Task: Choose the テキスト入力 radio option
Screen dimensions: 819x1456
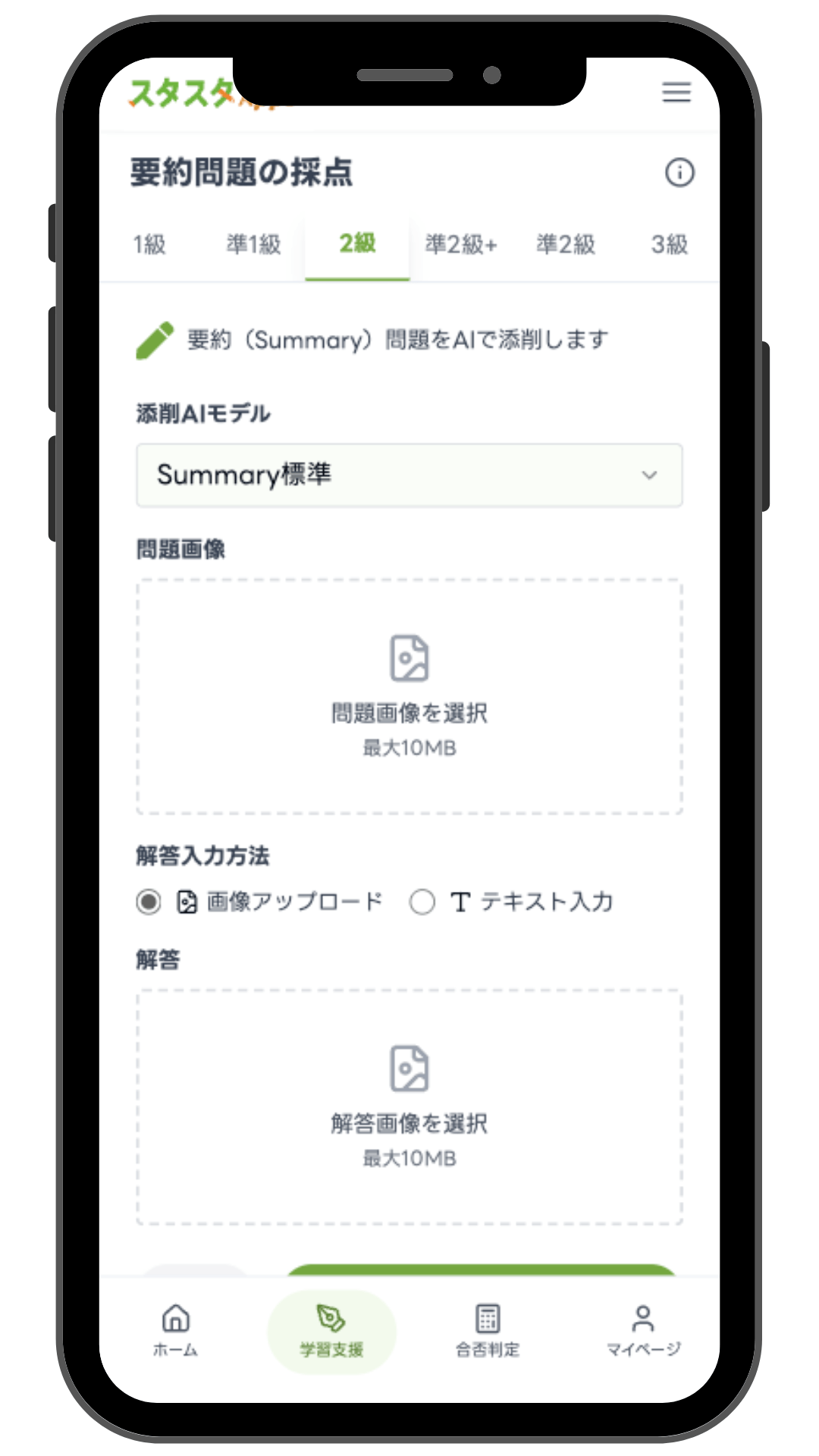Action: 422,902
